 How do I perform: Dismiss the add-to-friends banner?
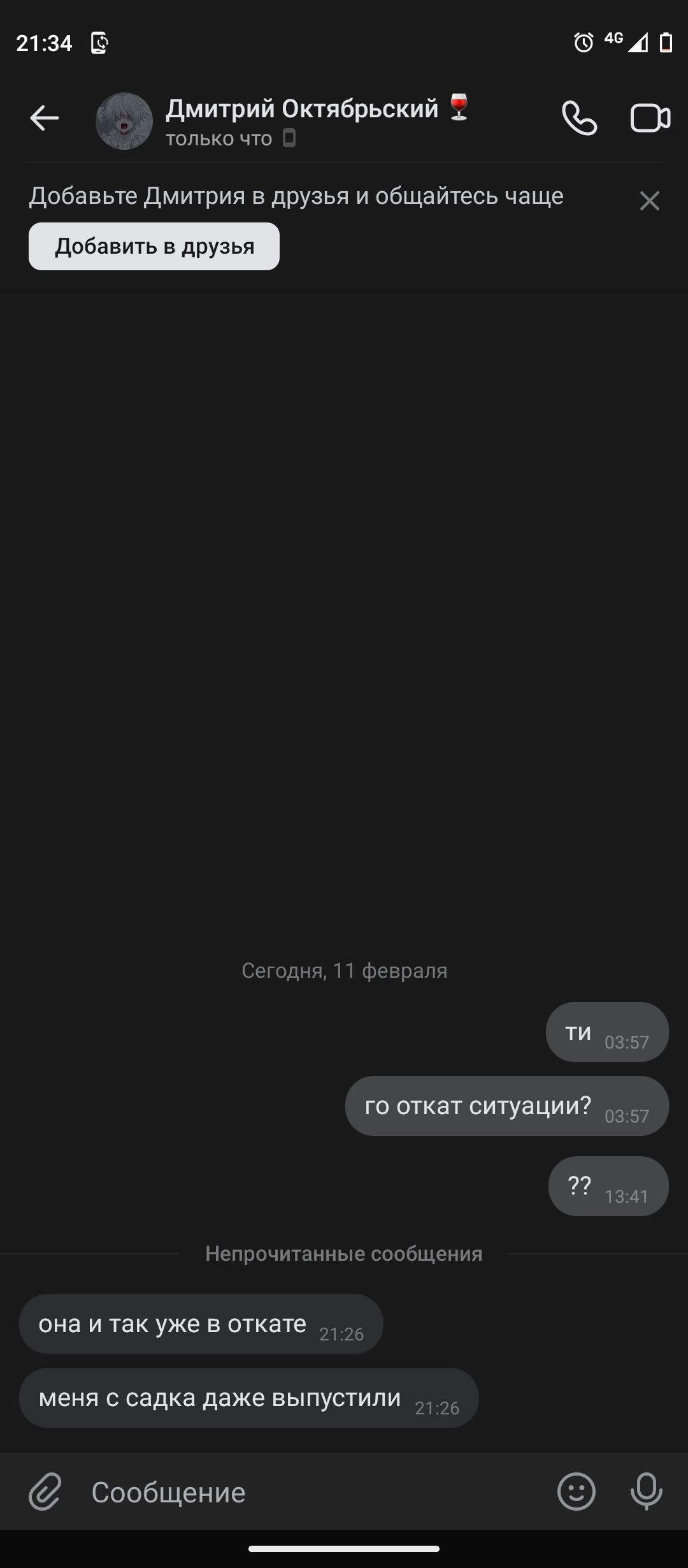click(649, 201)
